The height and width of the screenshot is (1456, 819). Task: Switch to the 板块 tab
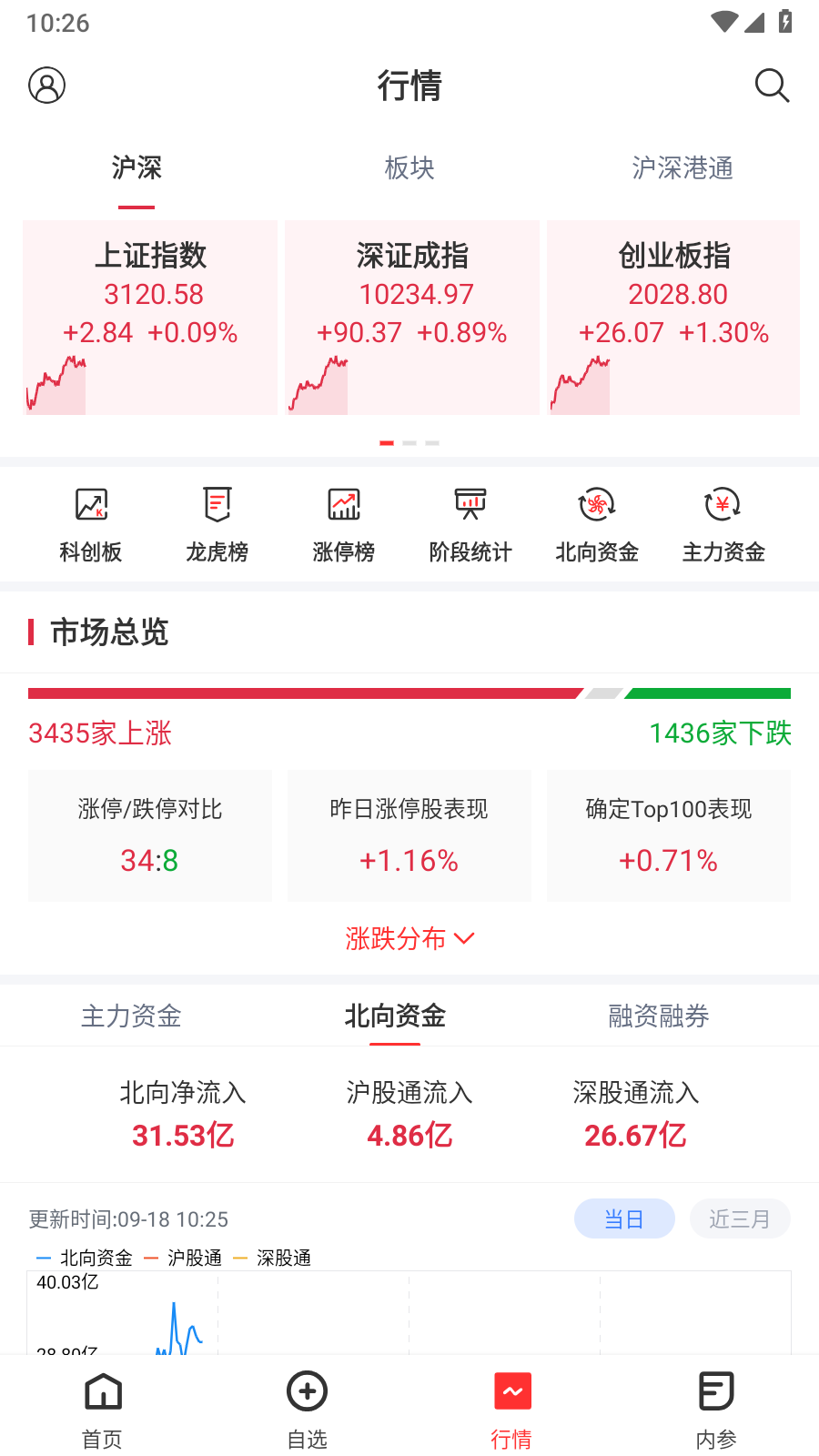(409, 168)
